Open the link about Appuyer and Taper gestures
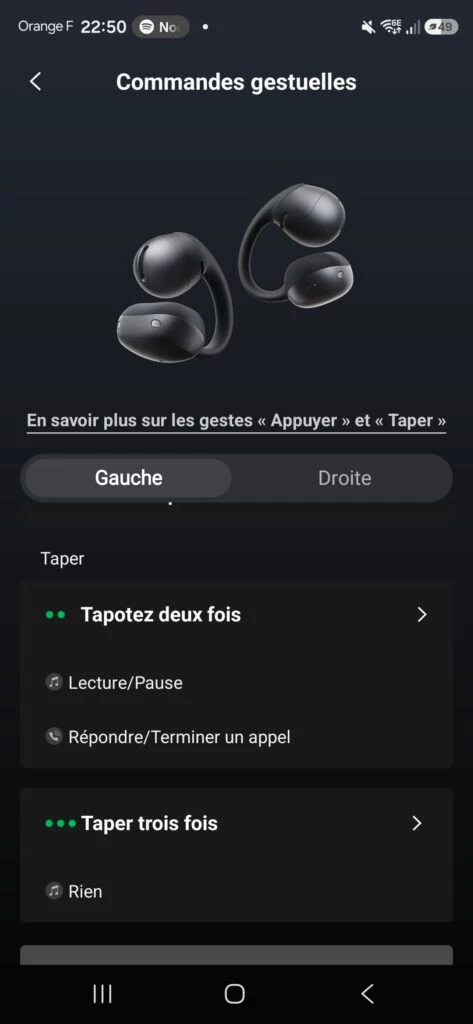 pyautogui.click(x=236, y=421)
